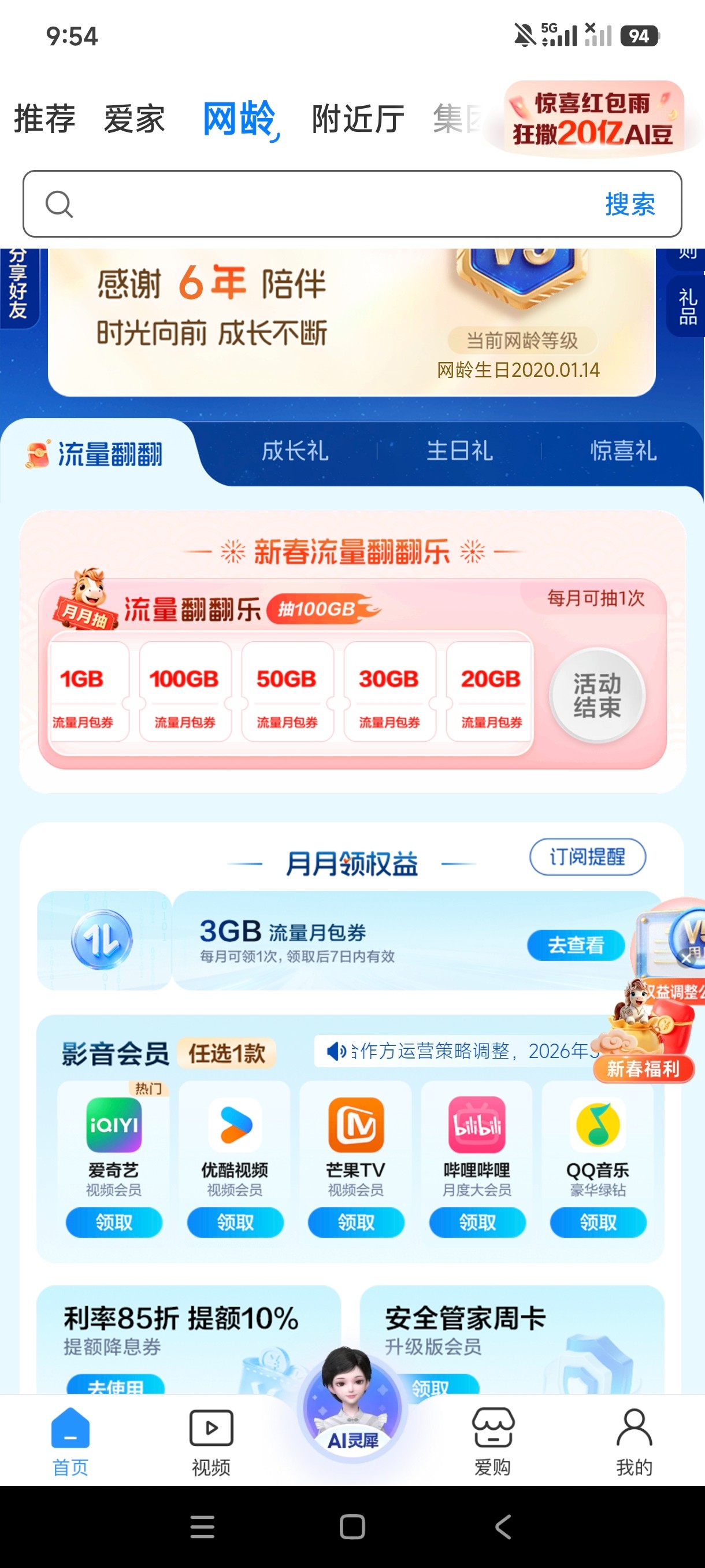Switch to the 爱购 bottom tab
Viewport: 705px width, 1568px height.
click(493, 1441)
